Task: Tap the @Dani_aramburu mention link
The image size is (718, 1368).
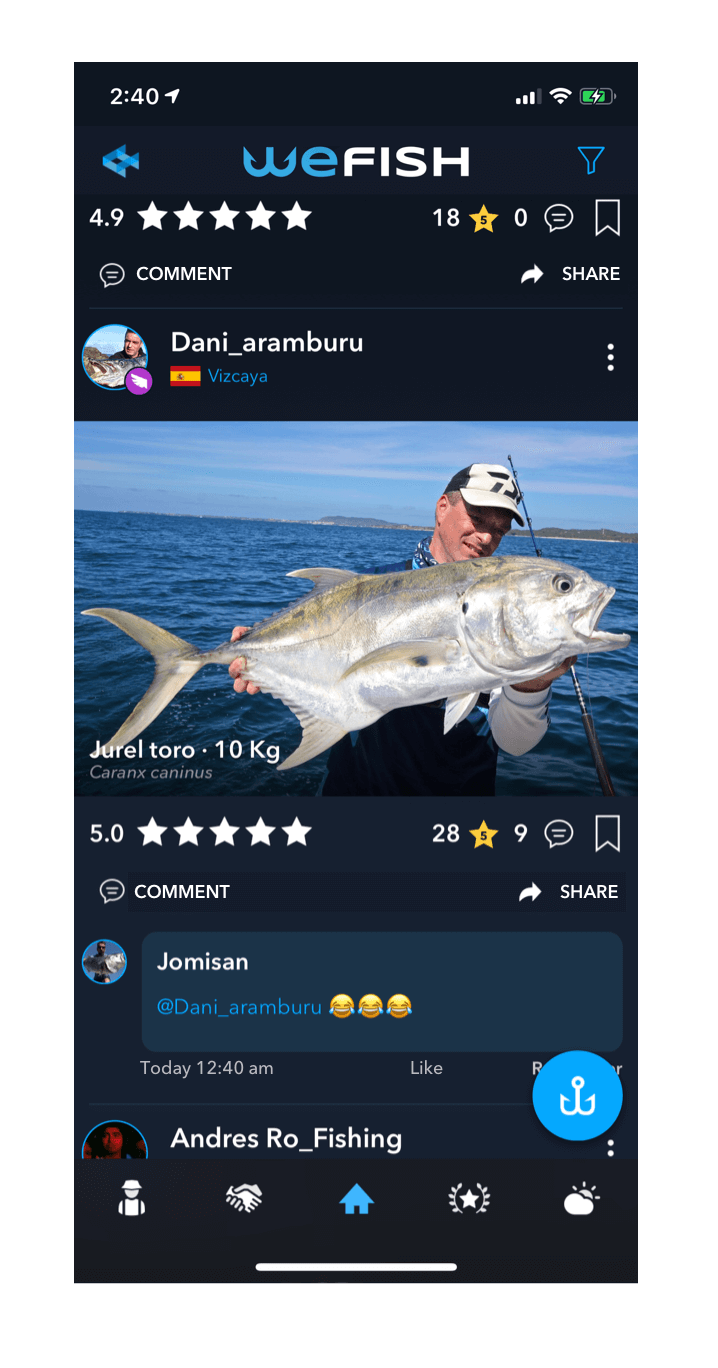Action: [x=239, y=1006]
